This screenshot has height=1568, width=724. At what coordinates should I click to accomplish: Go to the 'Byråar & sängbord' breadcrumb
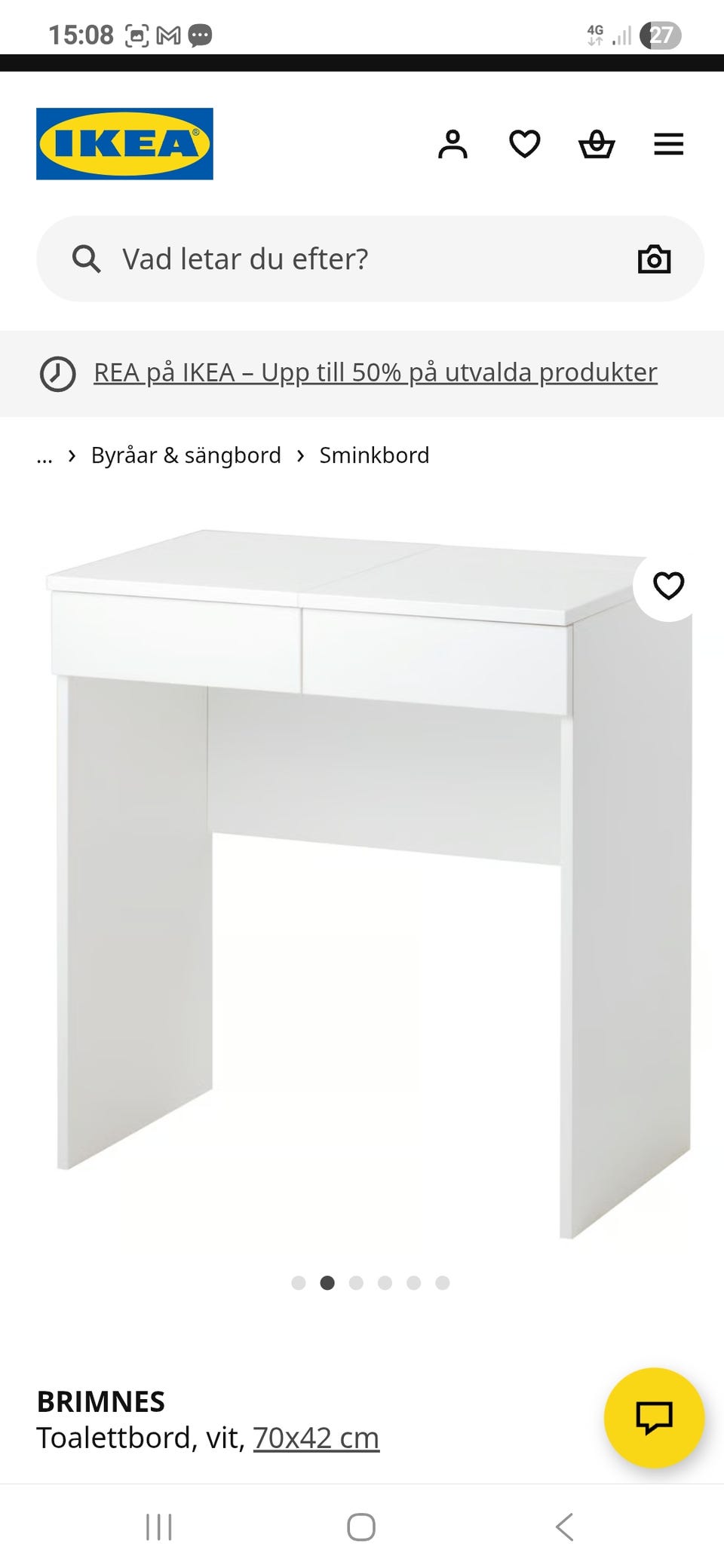[186, 455]
